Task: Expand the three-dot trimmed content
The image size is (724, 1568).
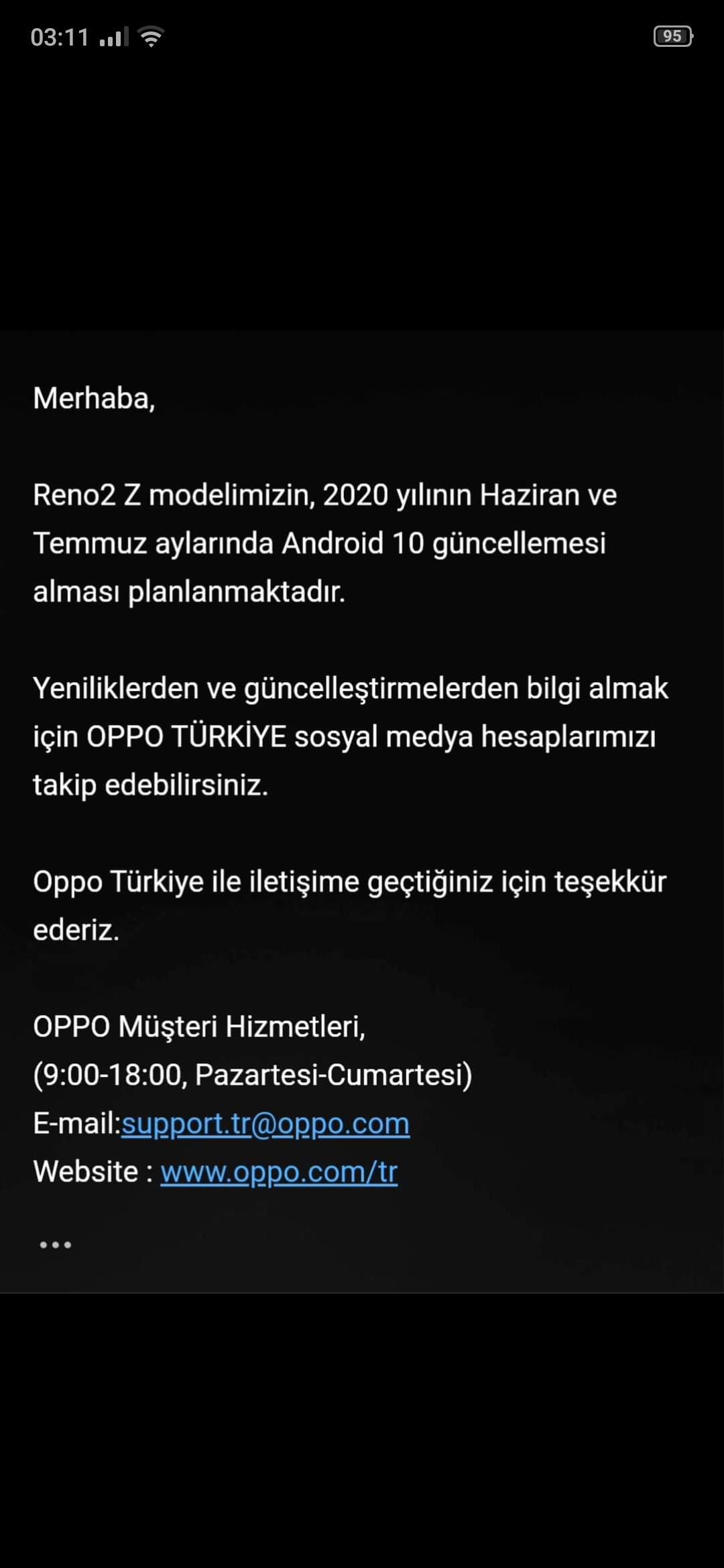Action: pyautogui.click(x=56, y=1245)
